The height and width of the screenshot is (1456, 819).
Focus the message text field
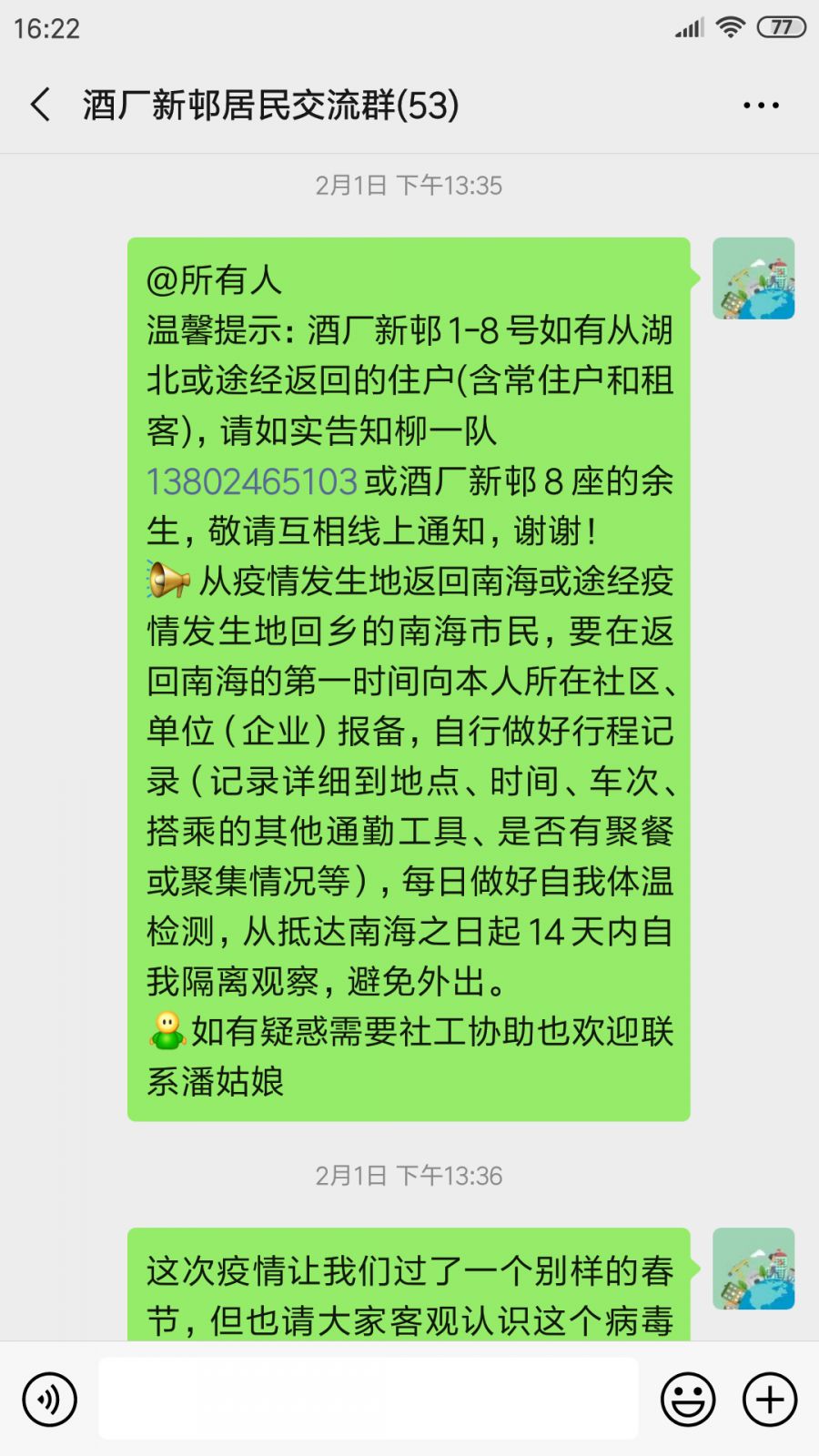pyautogui.click(x=368, y=1400)
